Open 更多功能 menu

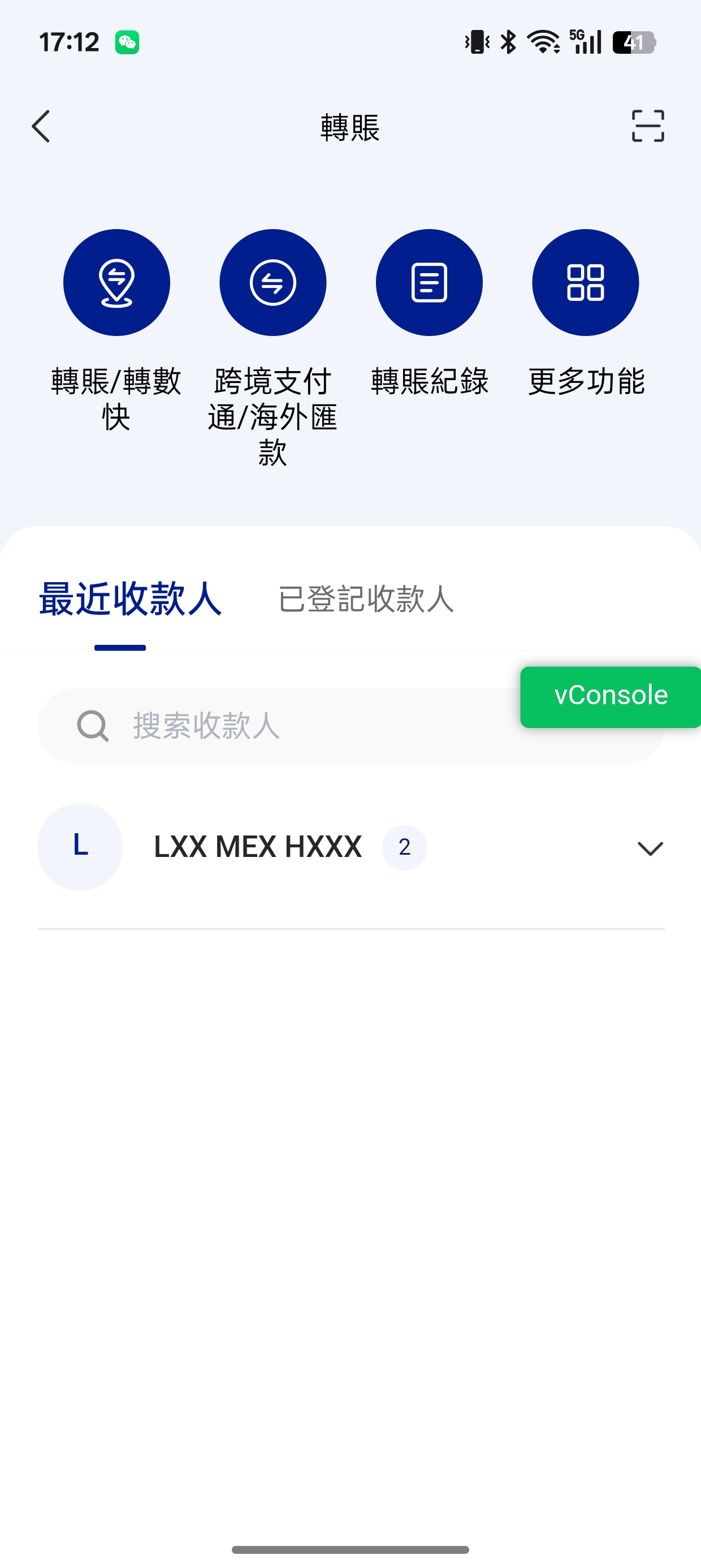point(585,282)
